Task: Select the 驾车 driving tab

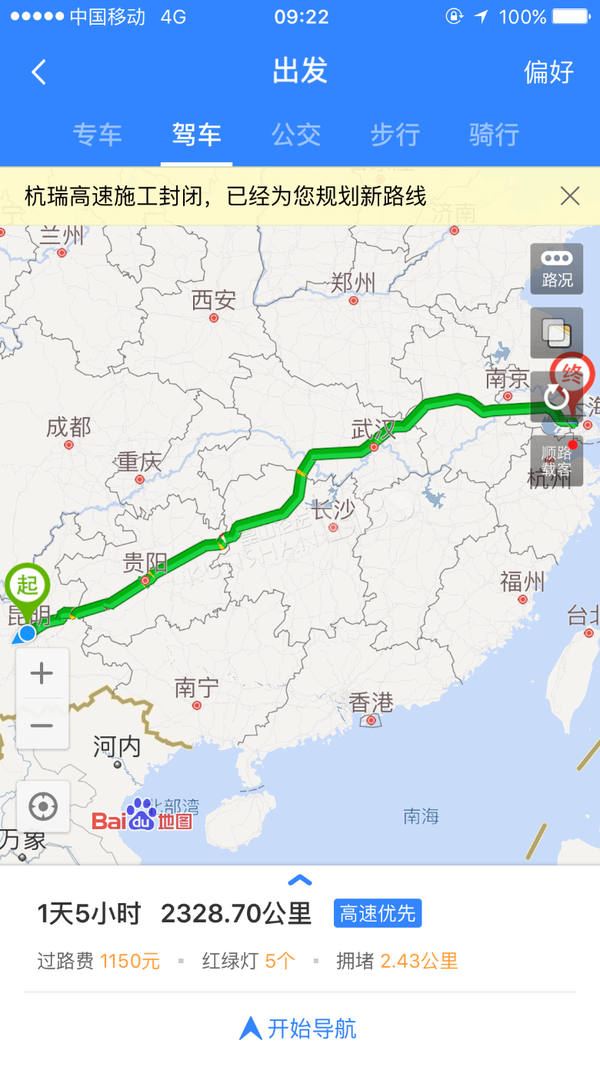Action: tap(197, 134)
